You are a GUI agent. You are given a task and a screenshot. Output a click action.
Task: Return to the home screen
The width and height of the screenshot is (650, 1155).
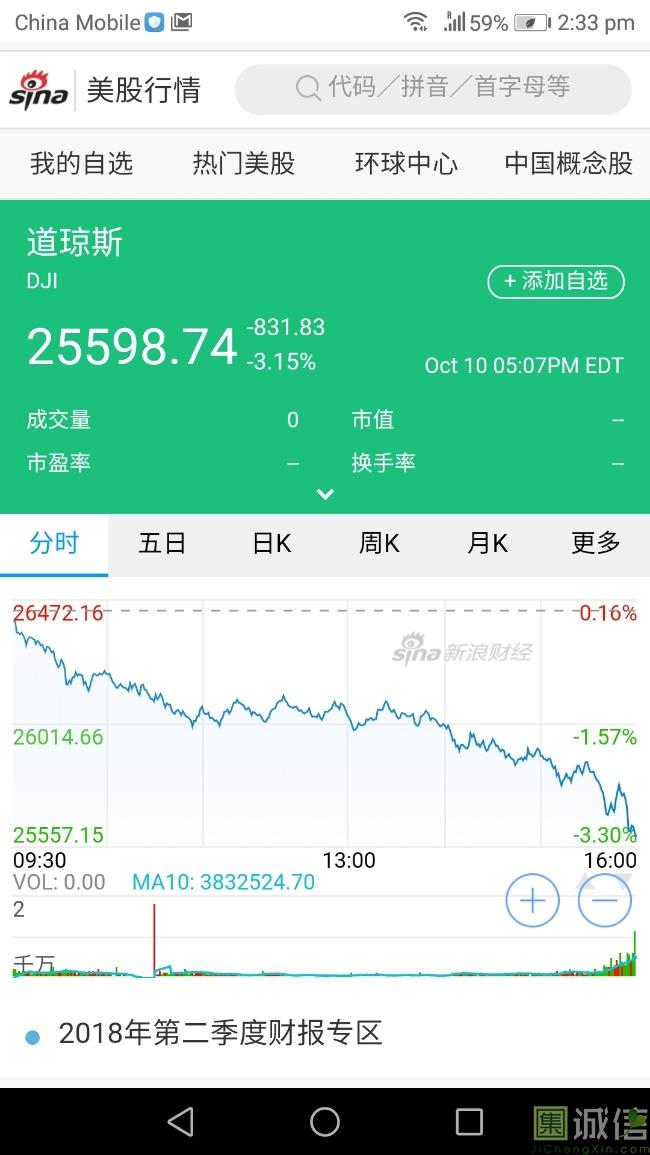325,1122
